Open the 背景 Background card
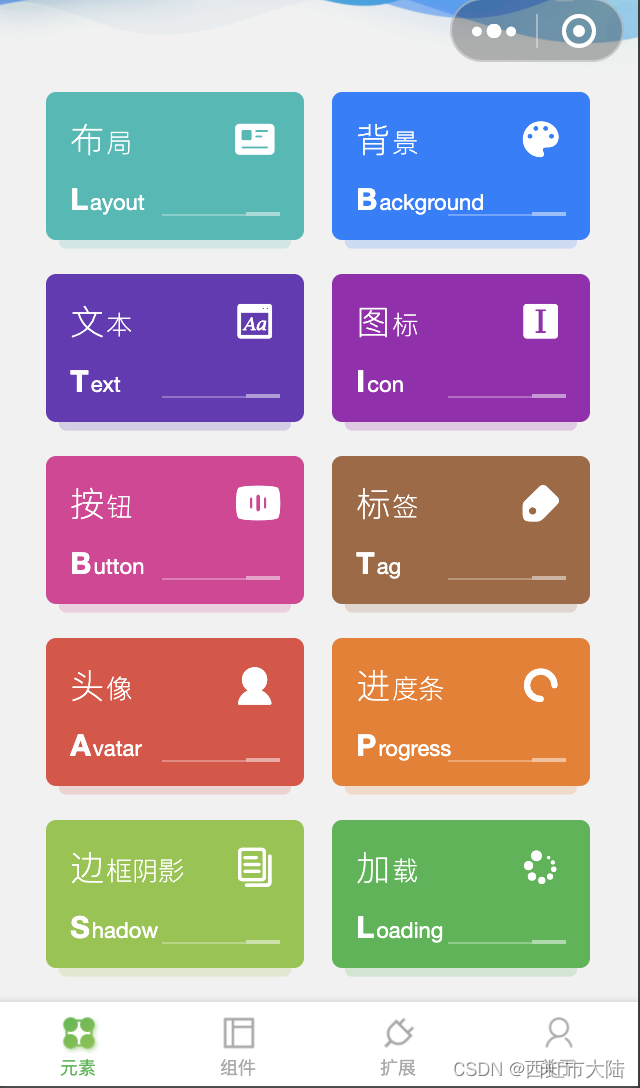The image size is (640, 1088). (461, 166)
